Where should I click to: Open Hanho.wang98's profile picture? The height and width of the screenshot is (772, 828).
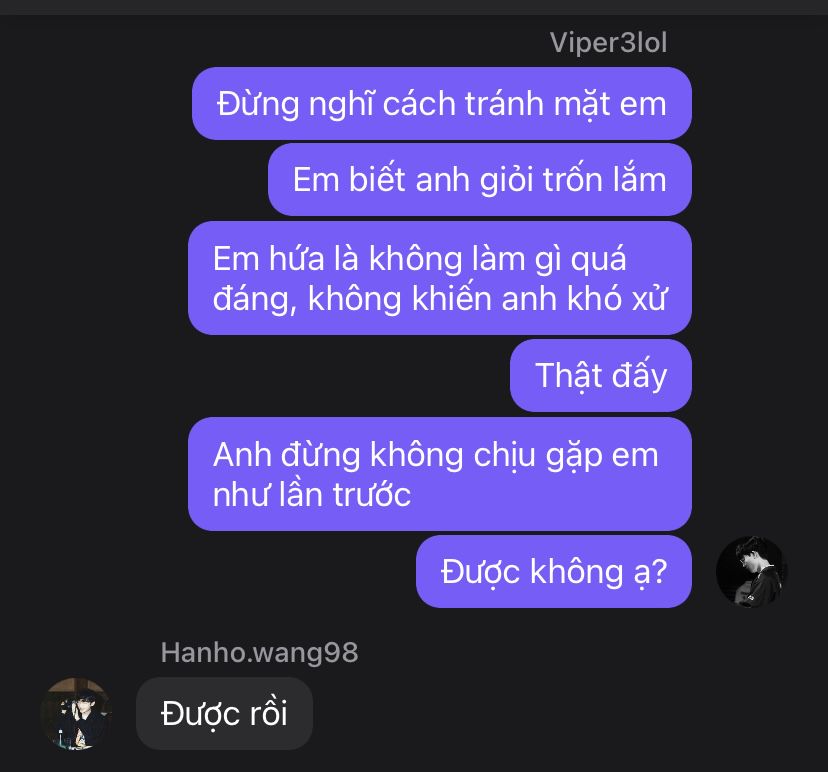[75, 713]
